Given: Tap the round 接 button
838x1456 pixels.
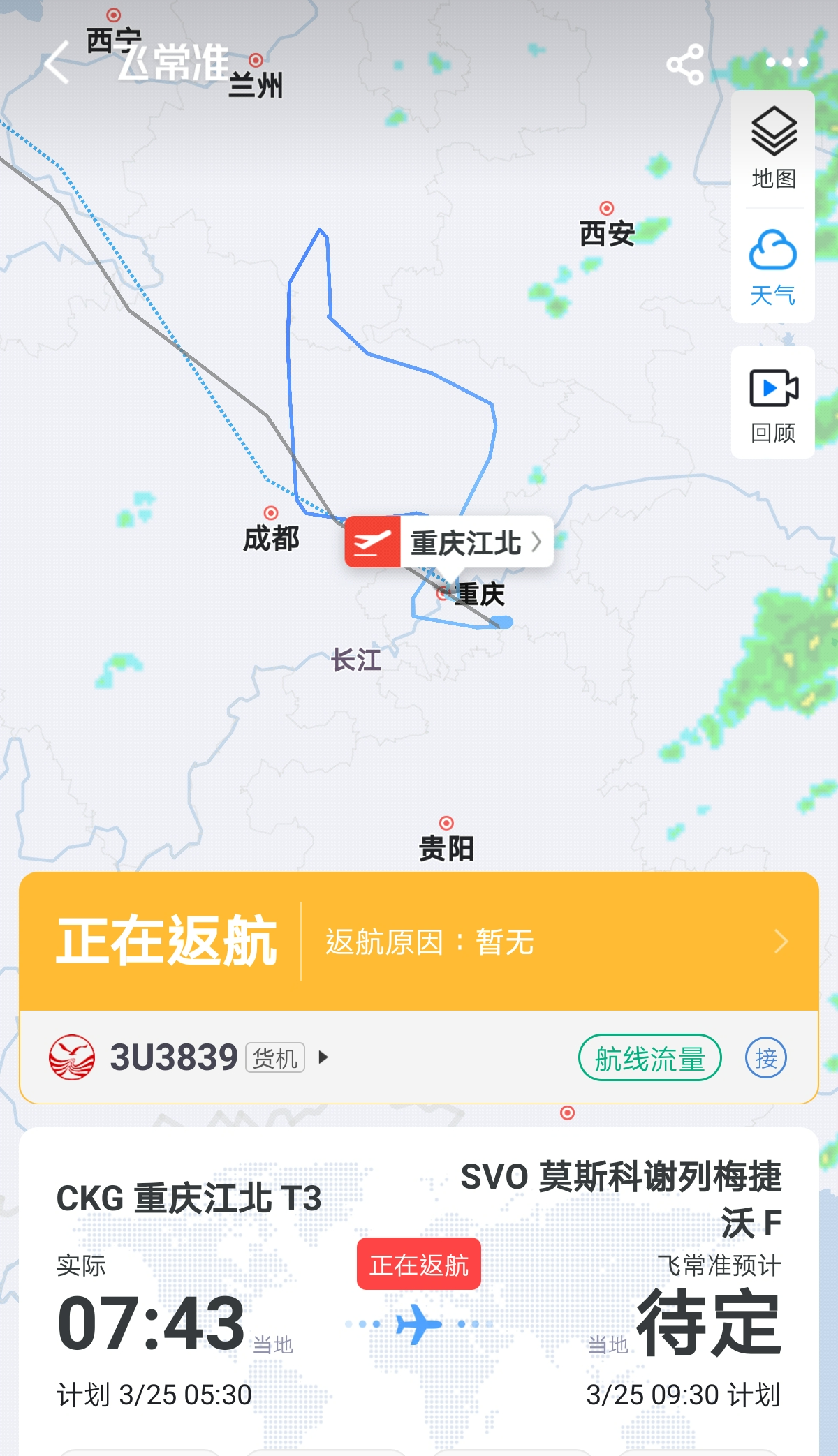Looking at the screenshot, I should (766, 1058).
